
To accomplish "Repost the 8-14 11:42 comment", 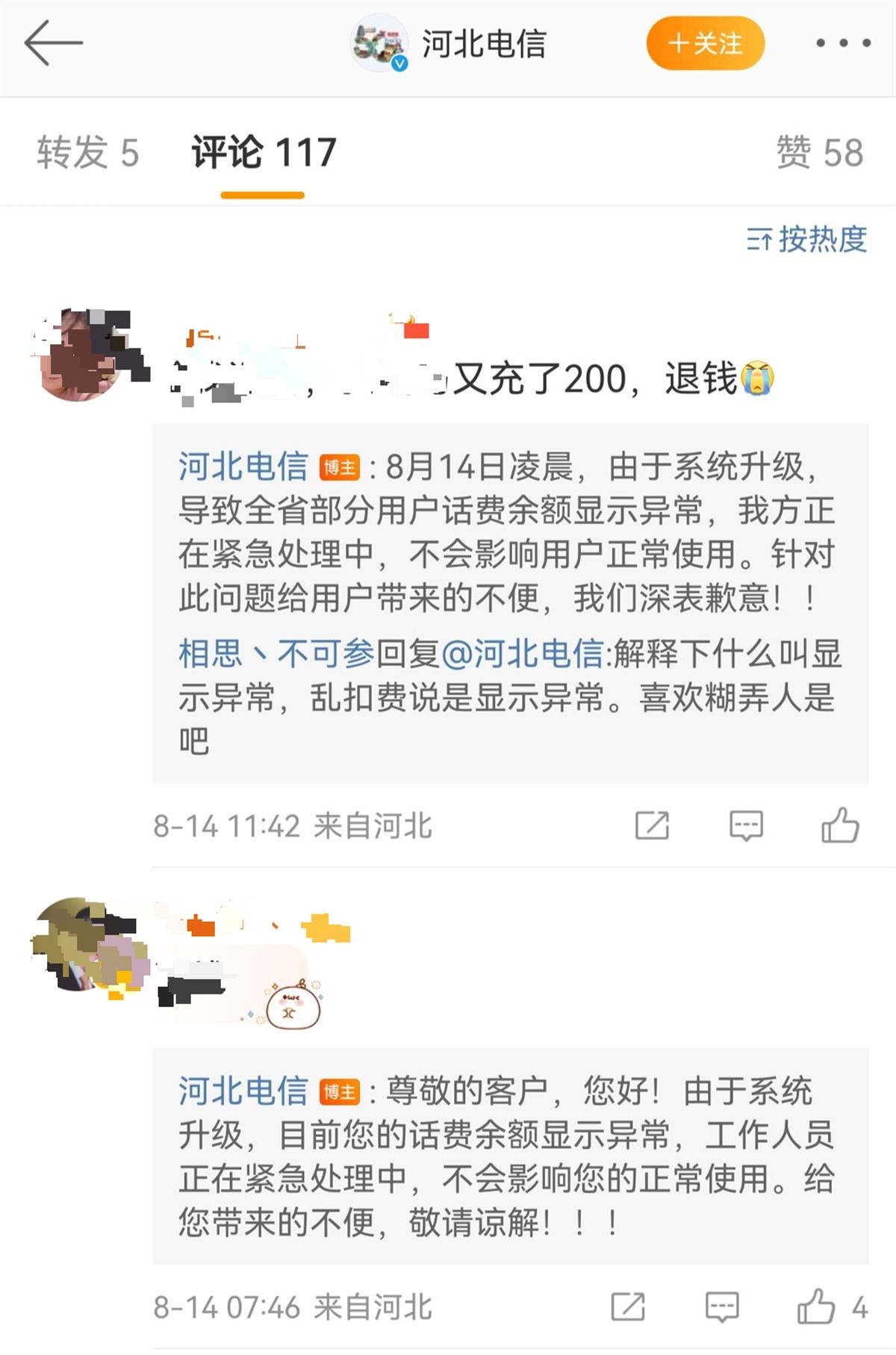I will [x=652, y=826].
